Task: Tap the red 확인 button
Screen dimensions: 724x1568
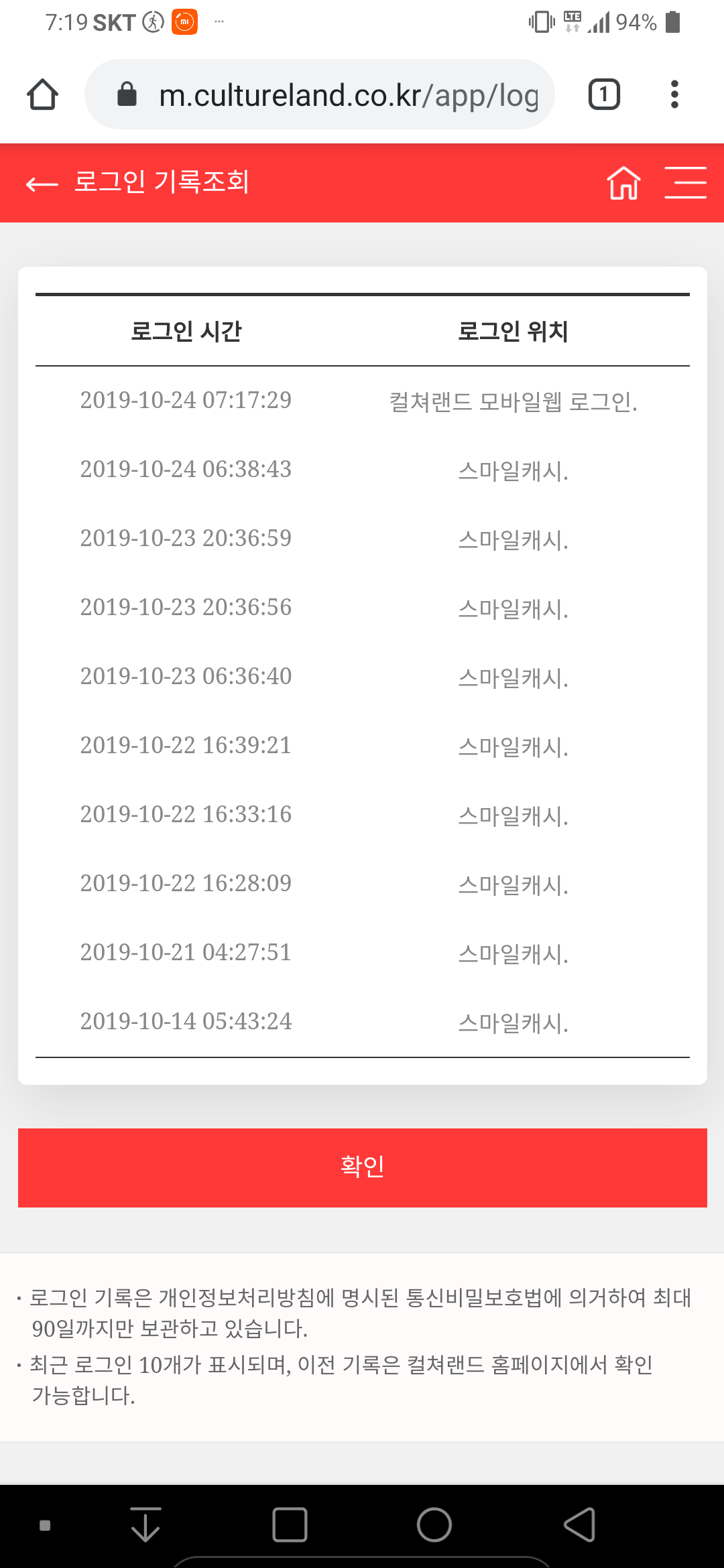Action: (x=362, y=1167)
